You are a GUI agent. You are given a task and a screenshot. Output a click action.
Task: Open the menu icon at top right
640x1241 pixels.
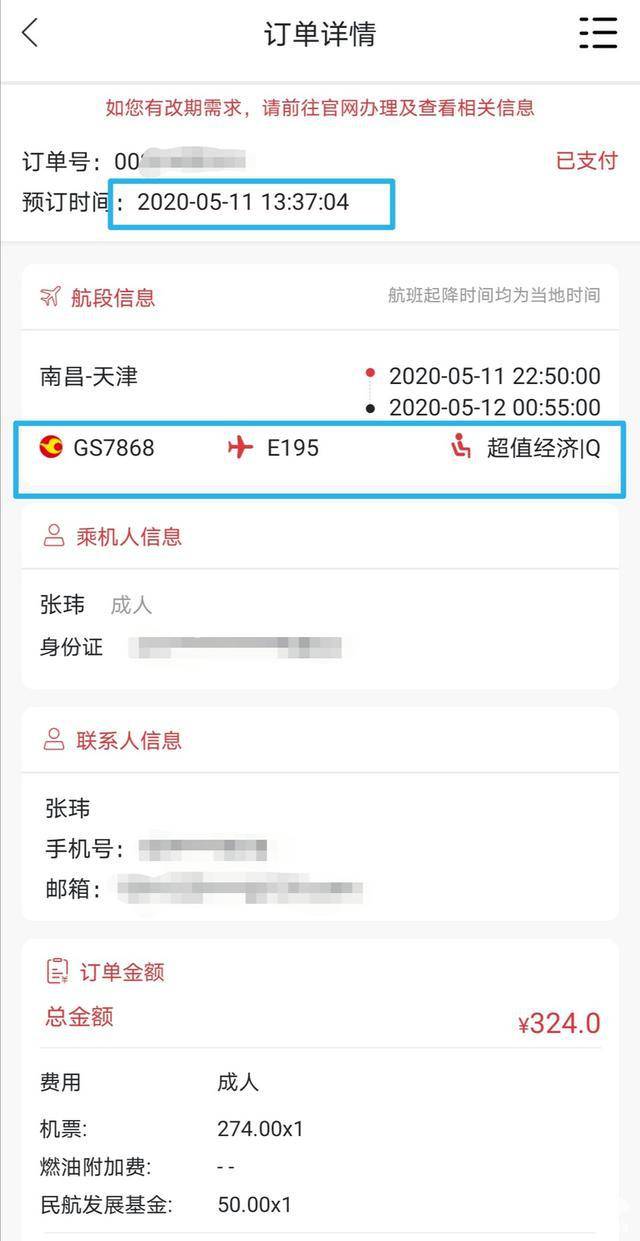coord(598,33)
